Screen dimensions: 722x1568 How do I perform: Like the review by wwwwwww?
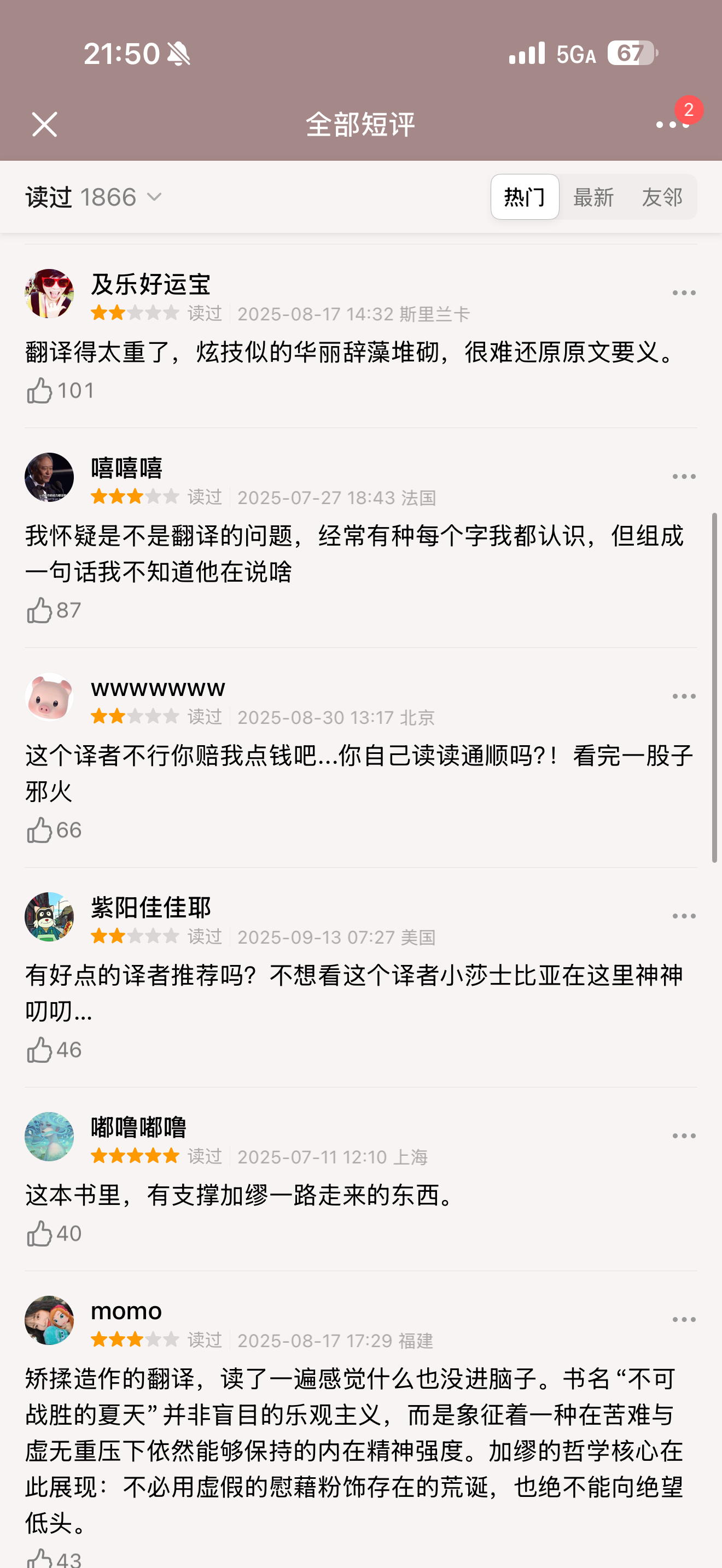[x=54, y=830]
